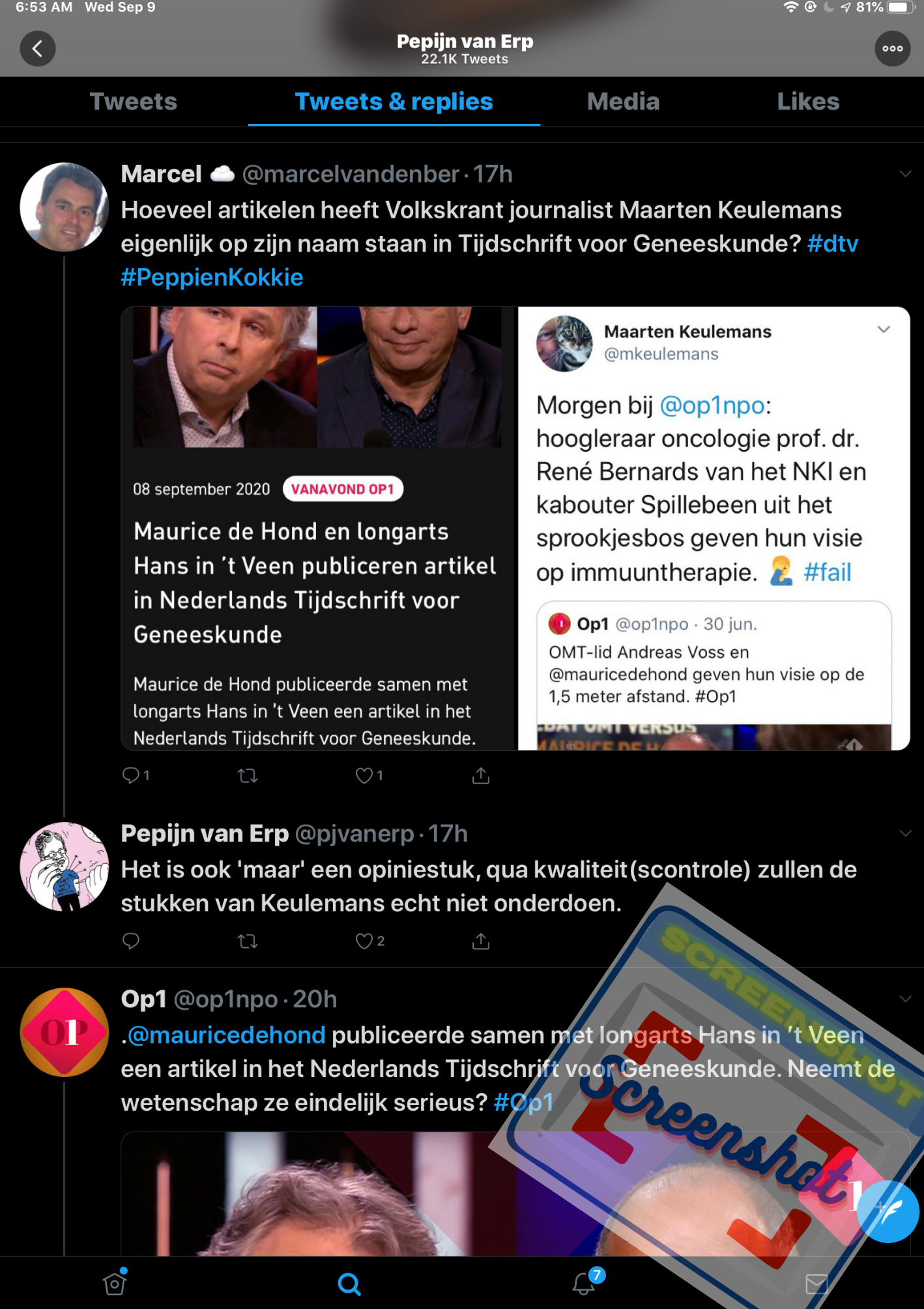Like Pepijn van Erp's reply

[x=364, y=941]
